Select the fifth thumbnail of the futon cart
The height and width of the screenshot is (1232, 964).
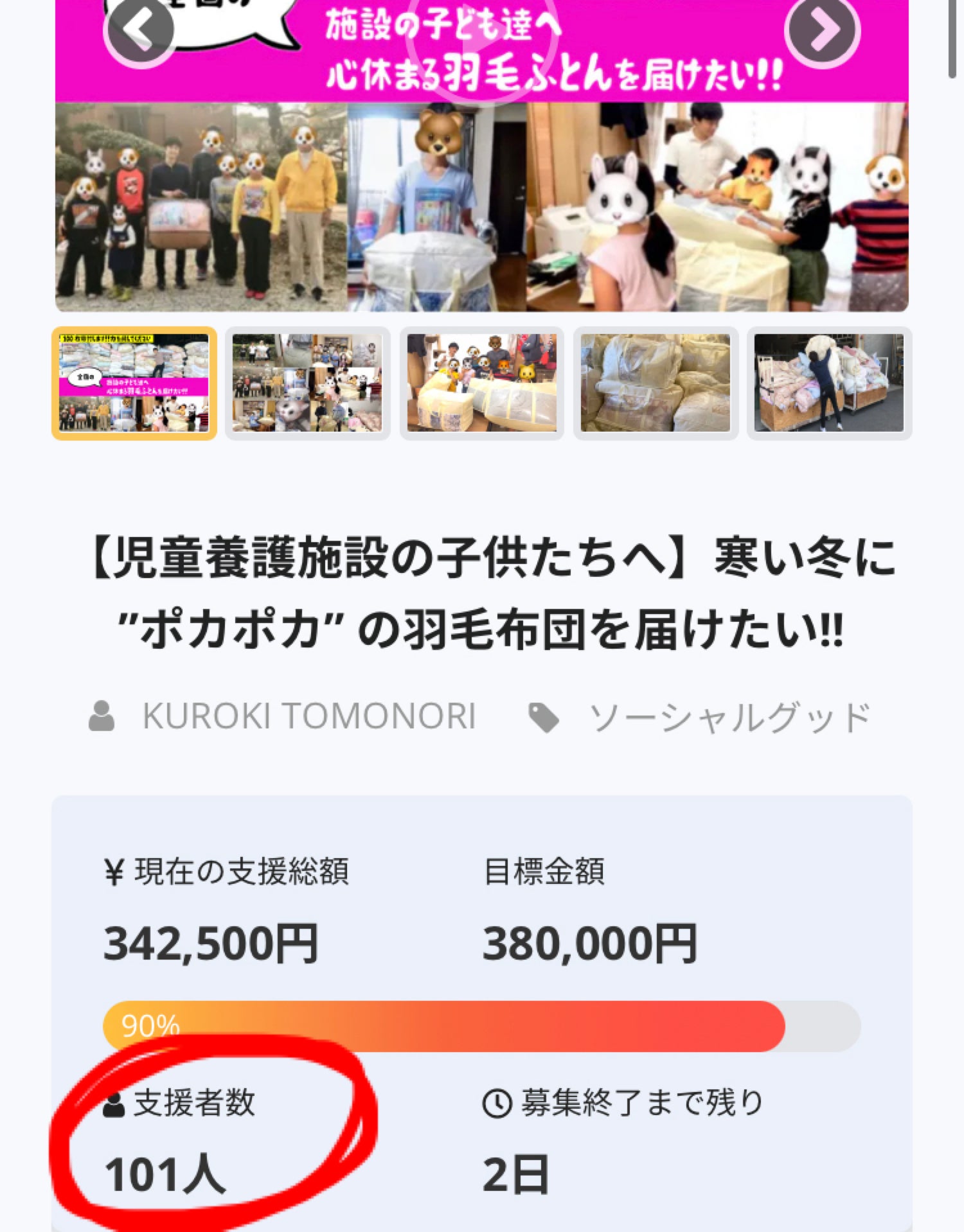tap(829, 383)
